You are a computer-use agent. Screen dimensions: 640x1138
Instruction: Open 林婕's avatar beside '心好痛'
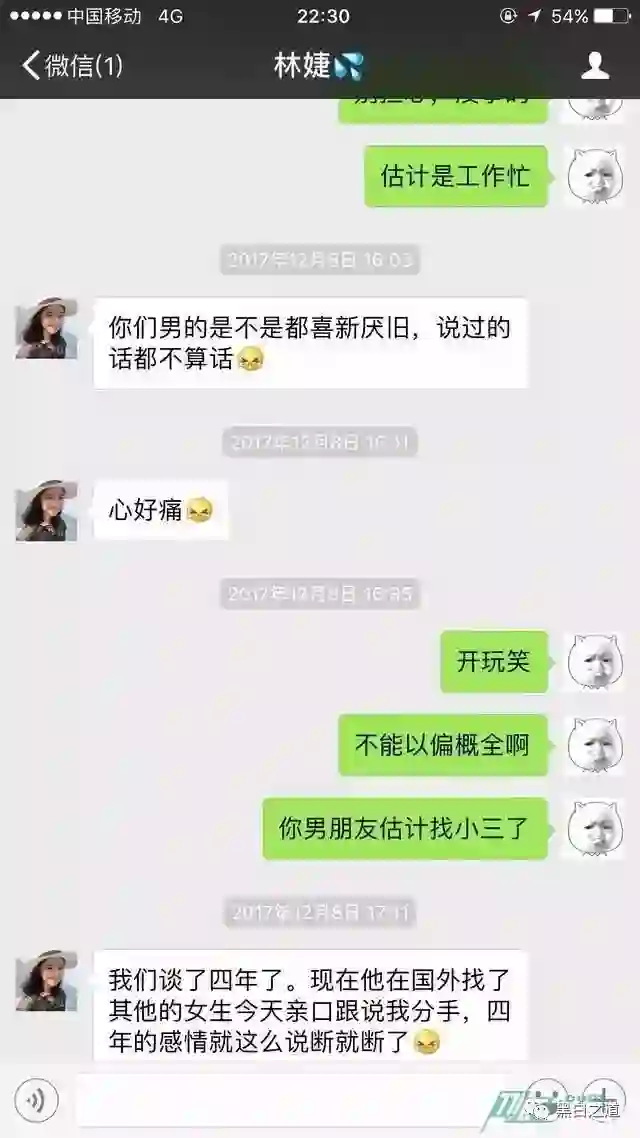(x=46, y=510)
